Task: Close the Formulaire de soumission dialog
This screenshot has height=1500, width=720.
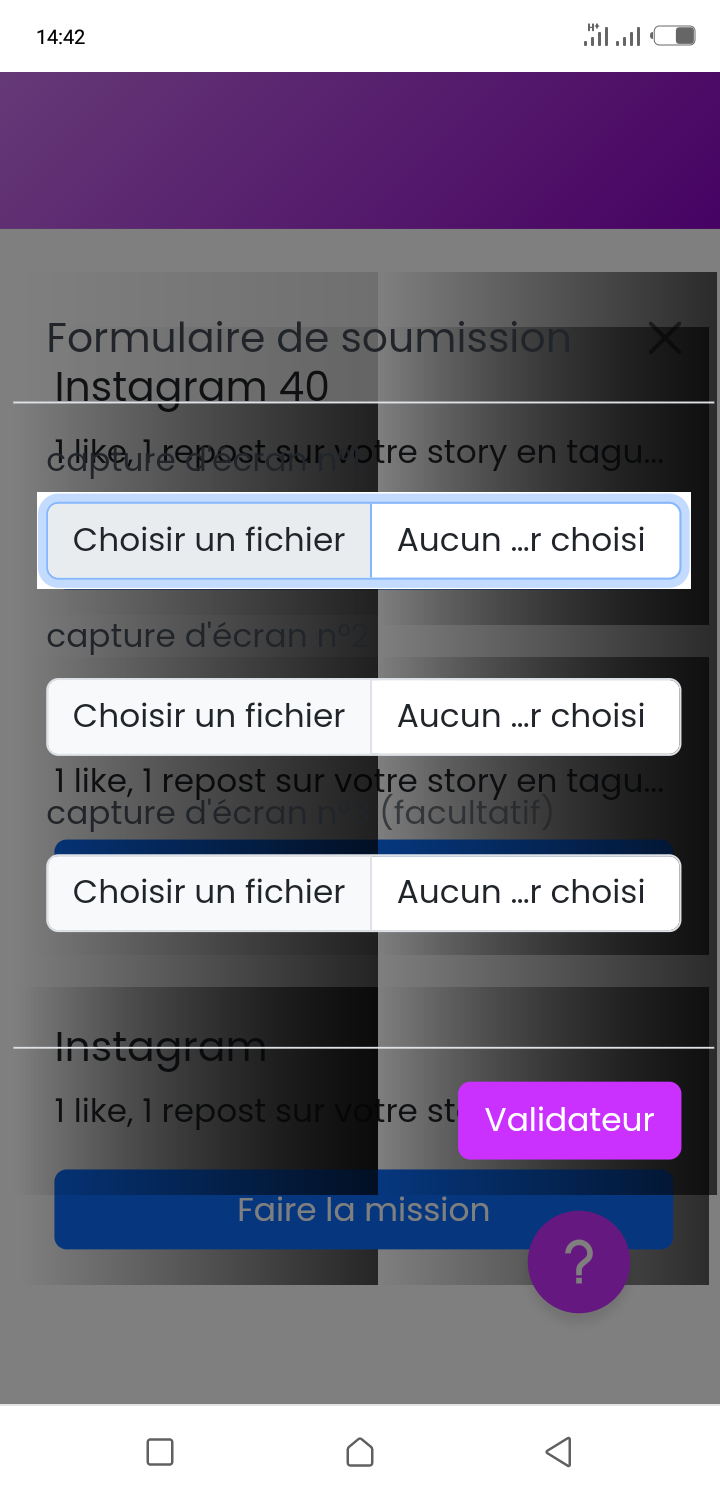Action: (665, 338)
